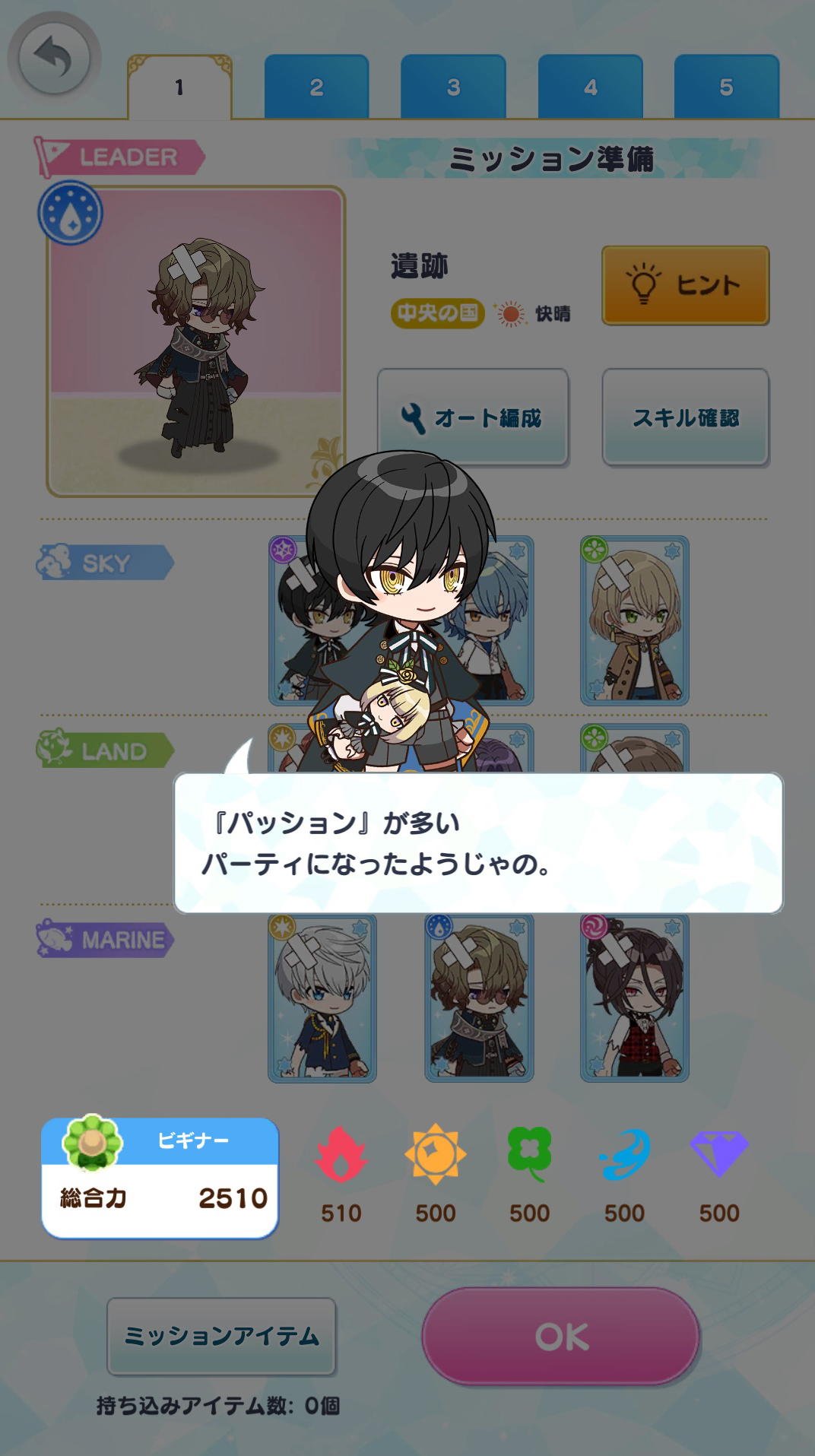
Task: Select the blond-haired character in the SKY row
Action: tap(634, 621)
